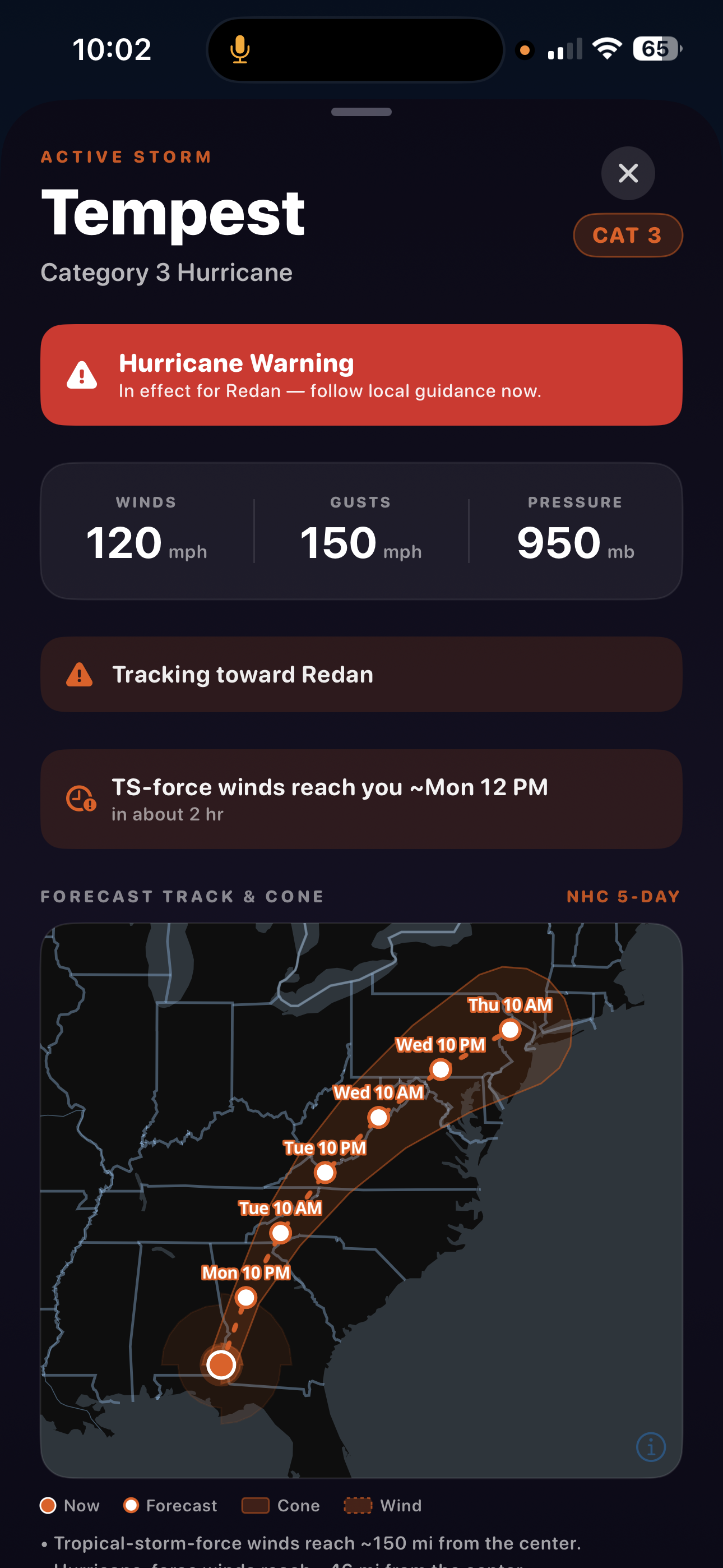Tap the current storm position marker
Image resolution: width=723 pixels, height=1568 pixels.
point(221,1364)
